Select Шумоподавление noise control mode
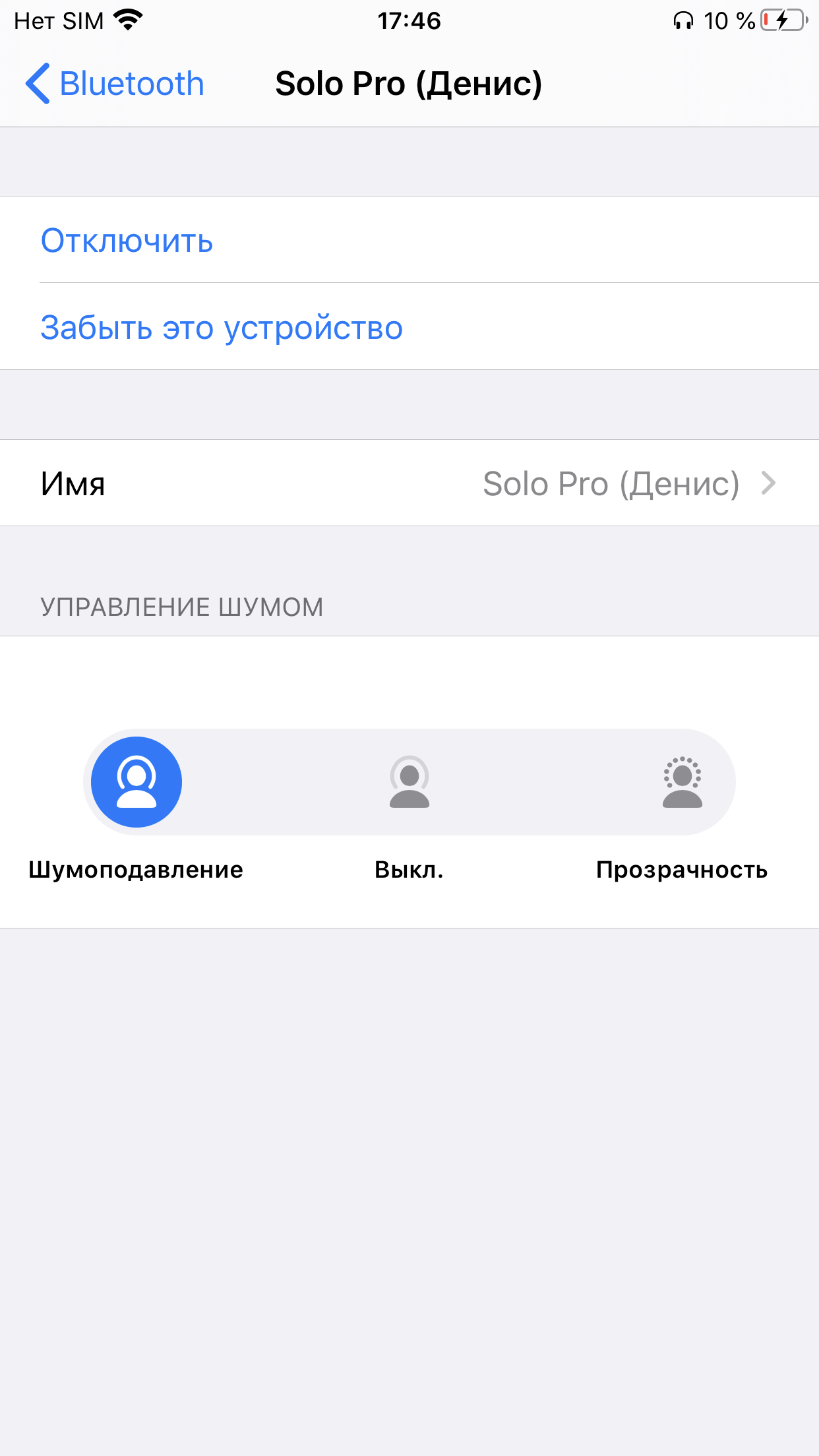This screenshot has width=819, height=1456. coord(136,782)
